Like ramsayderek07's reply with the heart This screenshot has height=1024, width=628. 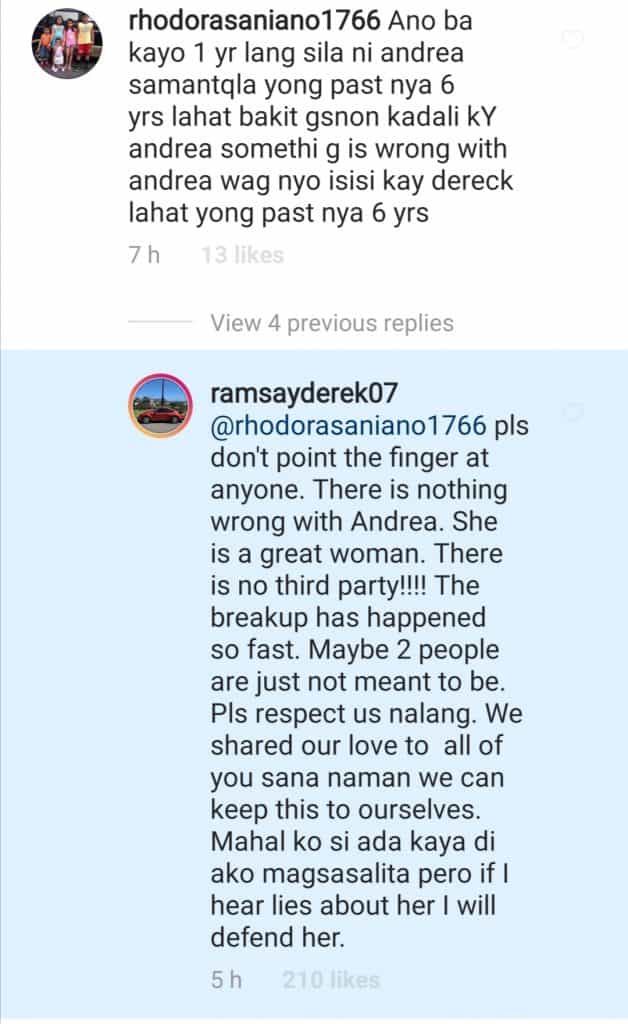573,412
